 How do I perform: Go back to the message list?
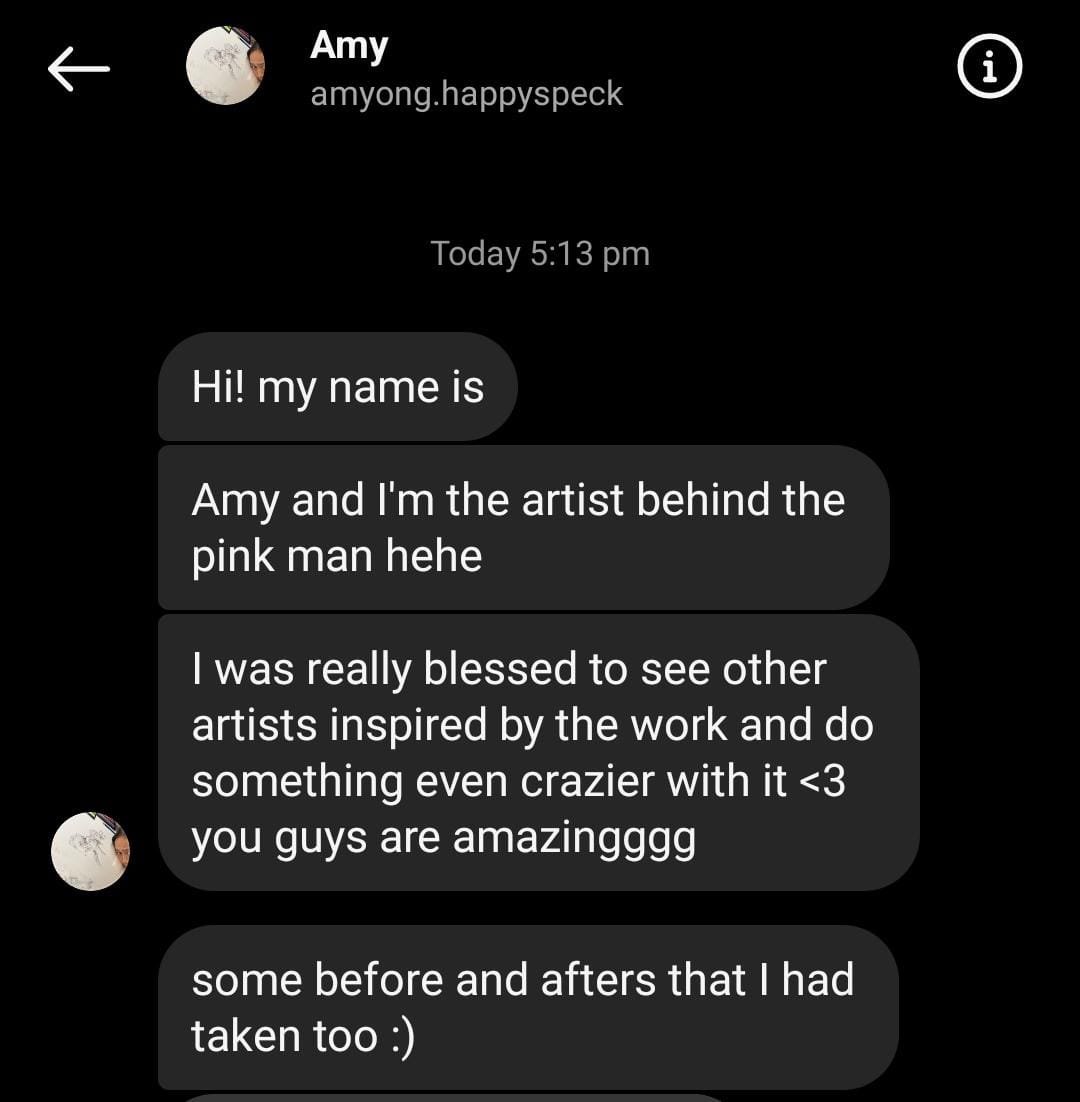click(x=77, y=68)
